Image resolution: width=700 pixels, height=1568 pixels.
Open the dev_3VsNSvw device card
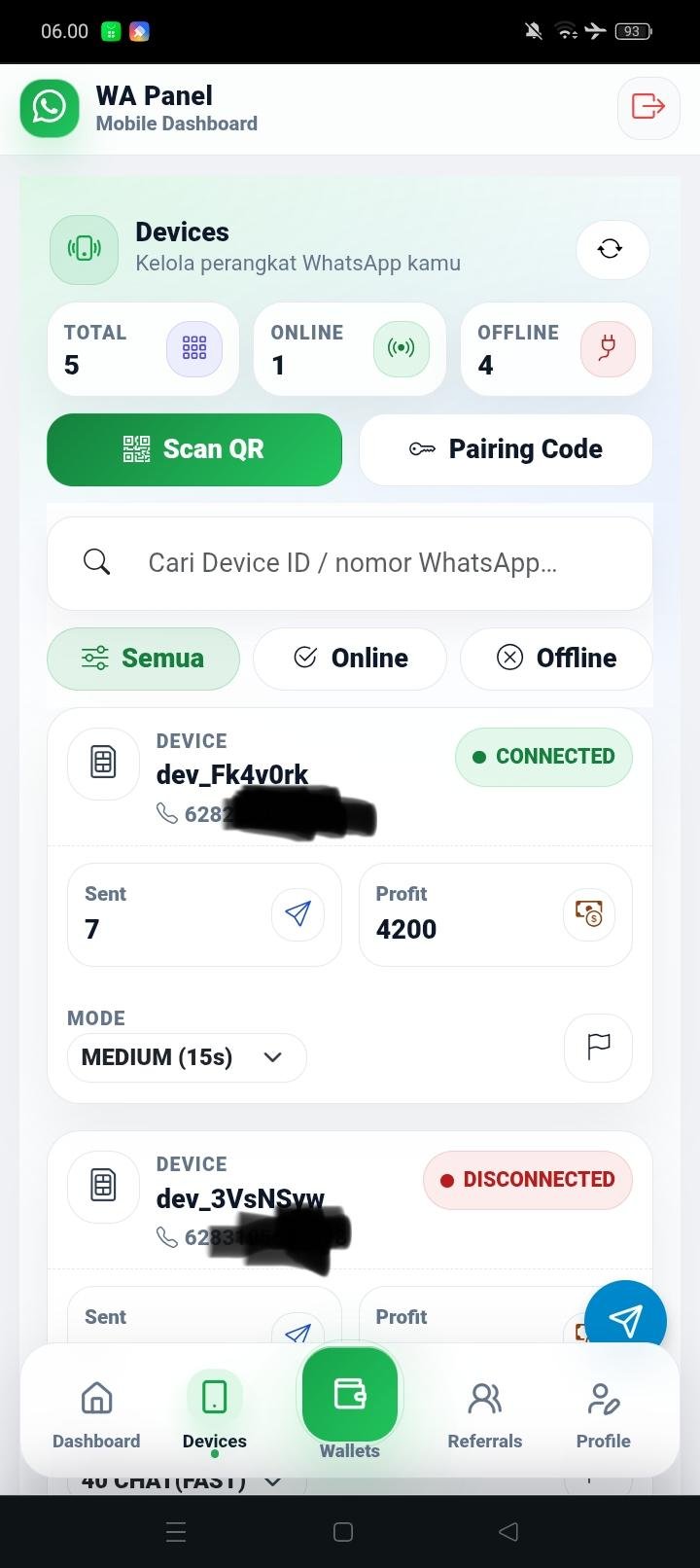(240, 1198)
